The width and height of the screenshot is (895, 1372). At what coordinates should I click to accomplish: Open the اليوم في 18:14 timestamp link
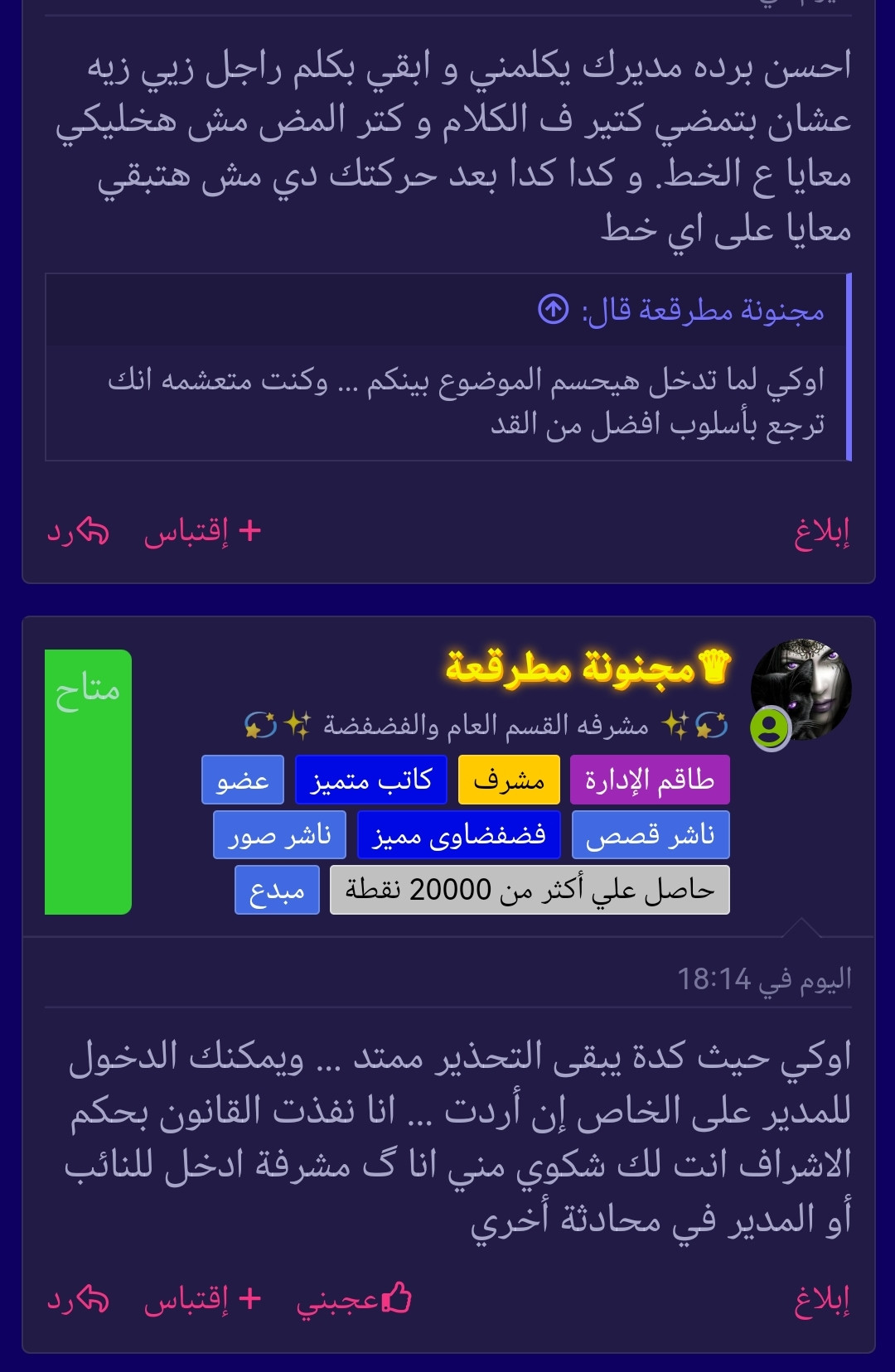point(764,979)
